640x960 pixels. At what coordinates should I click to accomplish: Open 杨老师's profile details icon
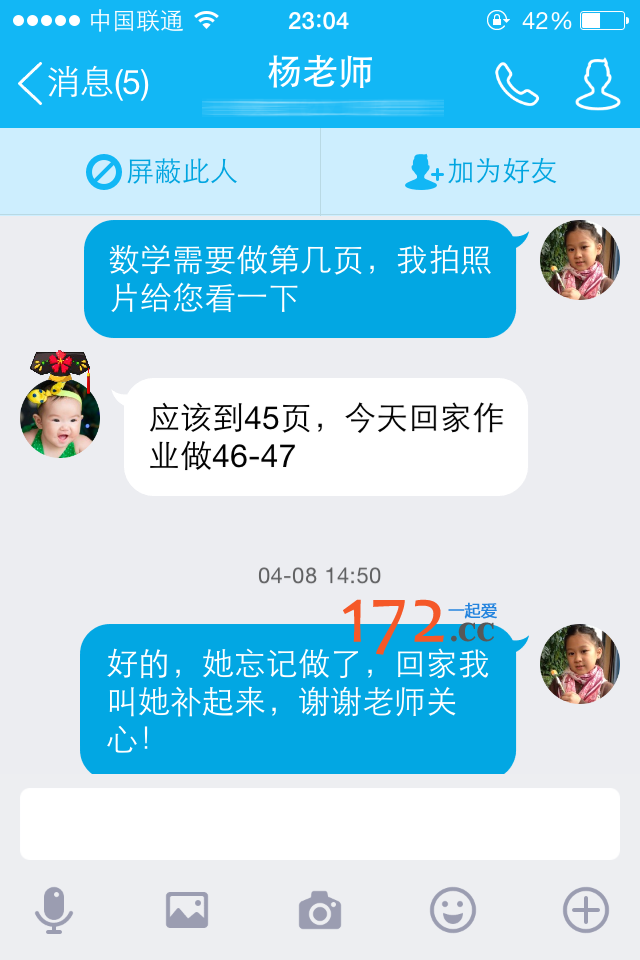[x=597, y=84]
